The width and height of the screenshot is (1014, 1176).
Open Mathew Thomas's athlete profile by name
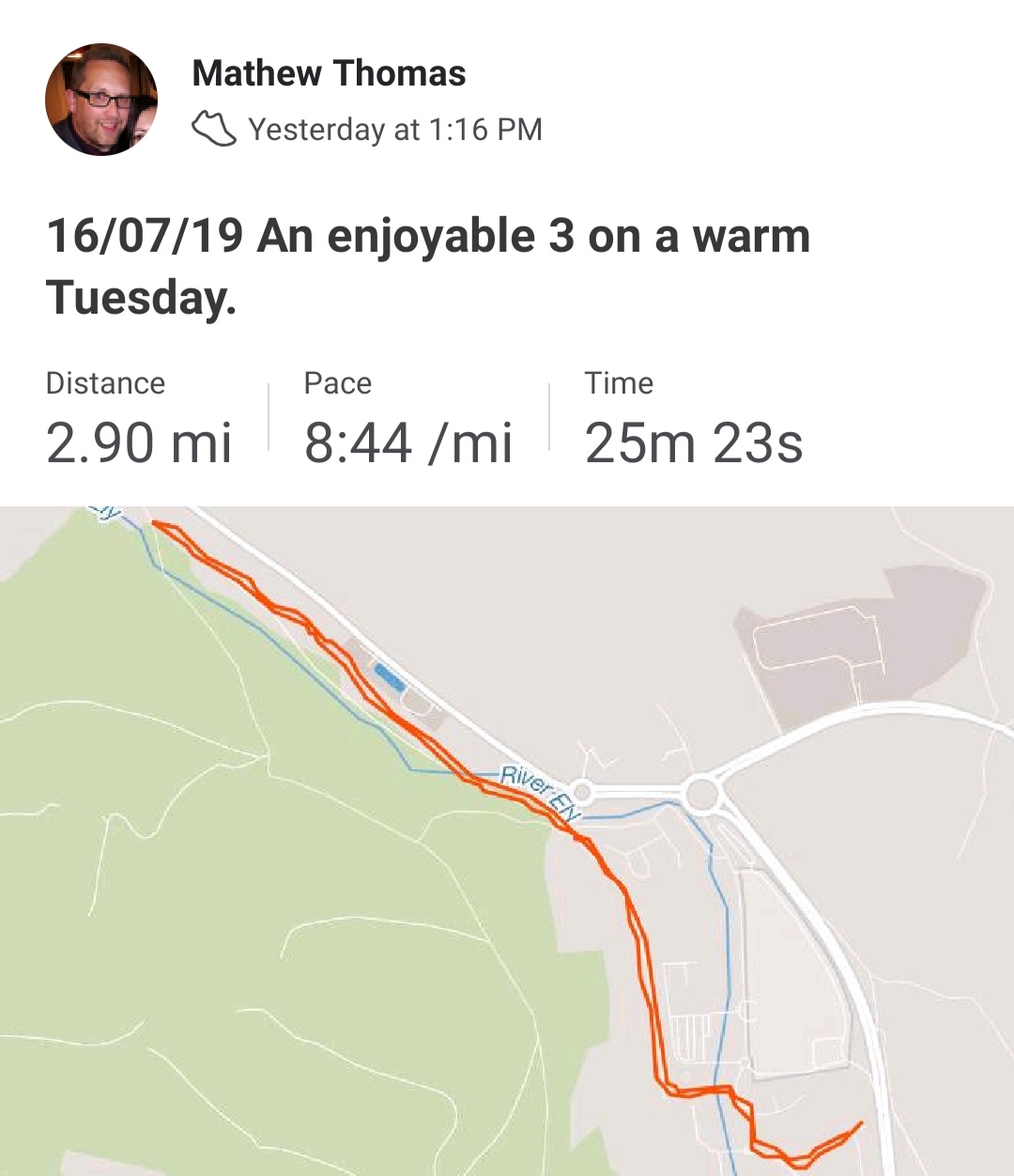click(x=329, y=73)
